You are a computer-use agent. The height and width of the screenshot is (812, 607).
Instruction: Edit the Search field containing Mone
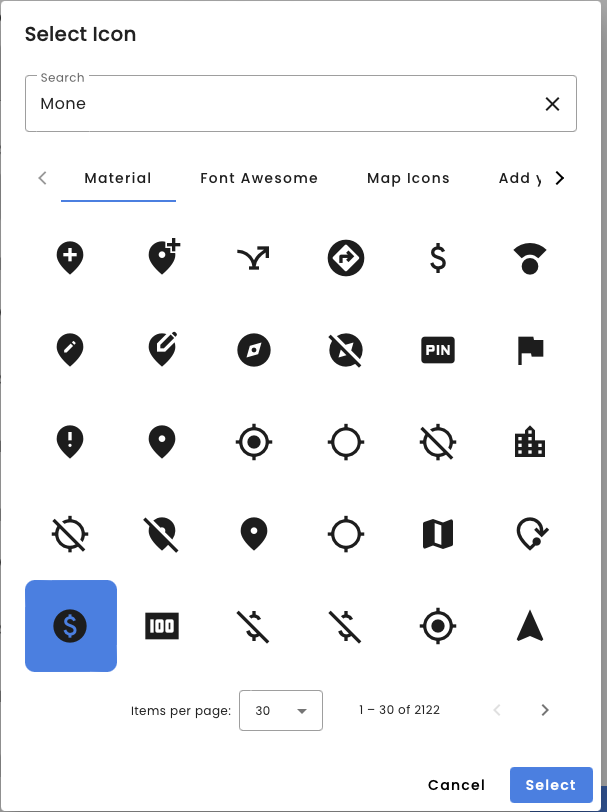click(280, 104)
